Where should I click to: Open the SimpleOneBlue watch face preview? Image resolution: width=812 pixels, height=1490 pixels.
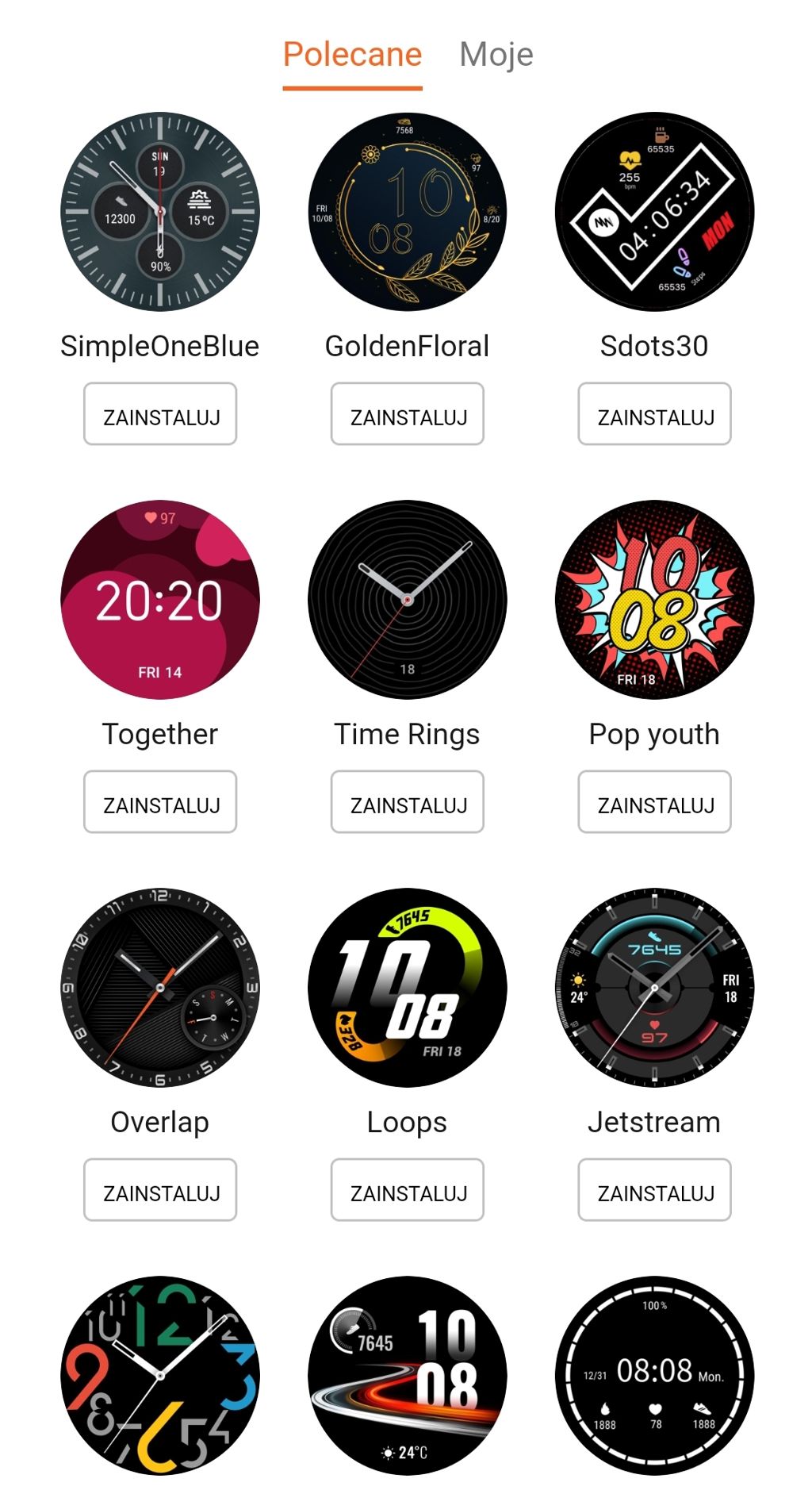(x=160, y=211)
